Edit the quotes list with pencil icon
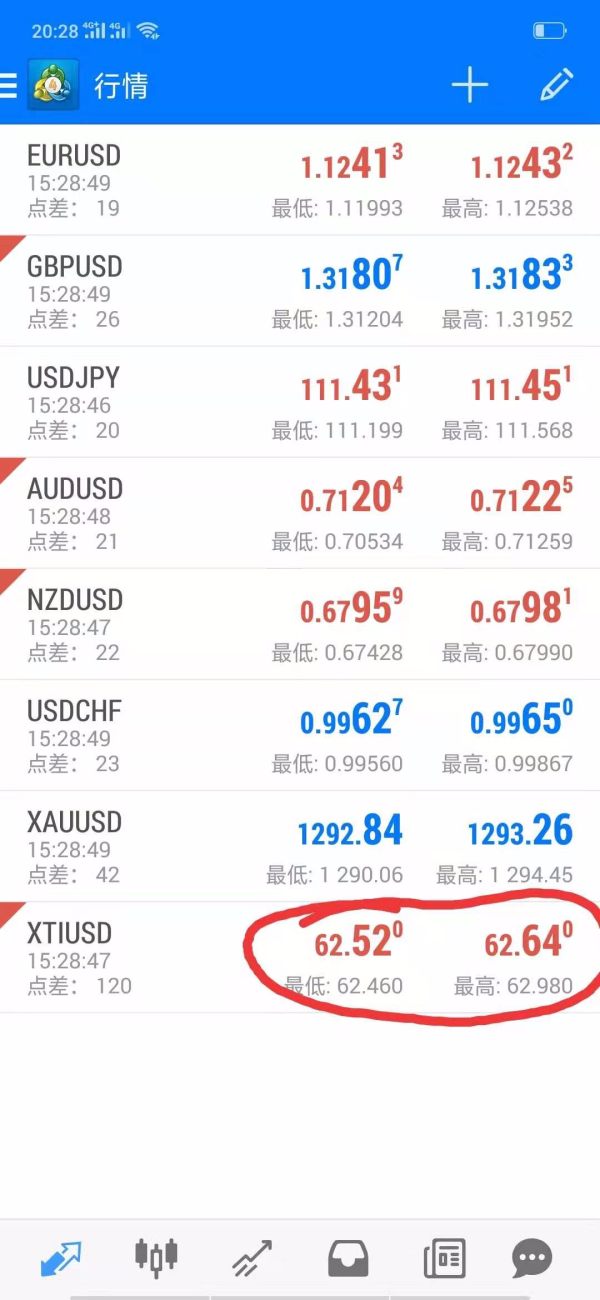 pyautogui.click(x=556, y=86)
